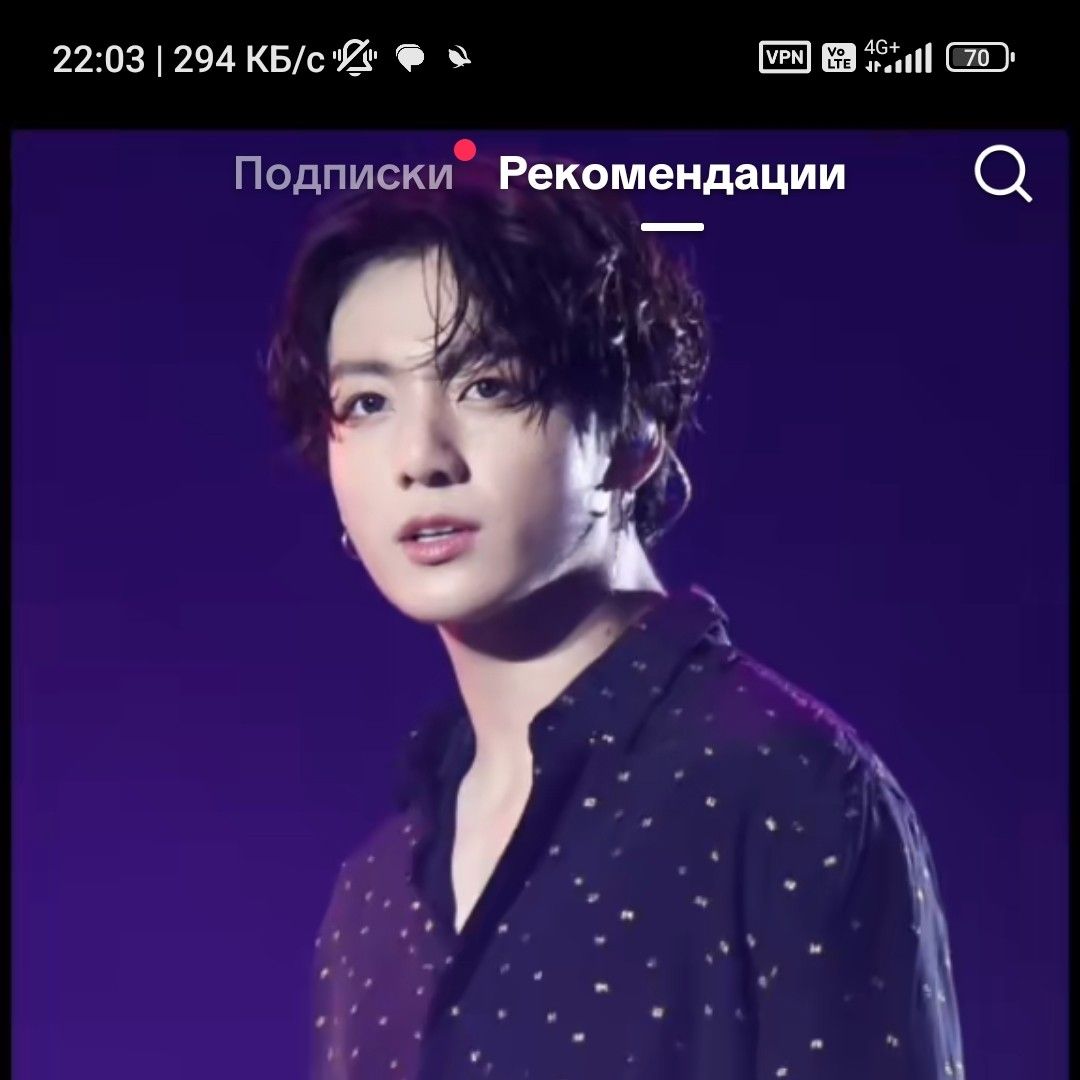
Task: Select the Рекомендации tab
Action: point(672,174)
